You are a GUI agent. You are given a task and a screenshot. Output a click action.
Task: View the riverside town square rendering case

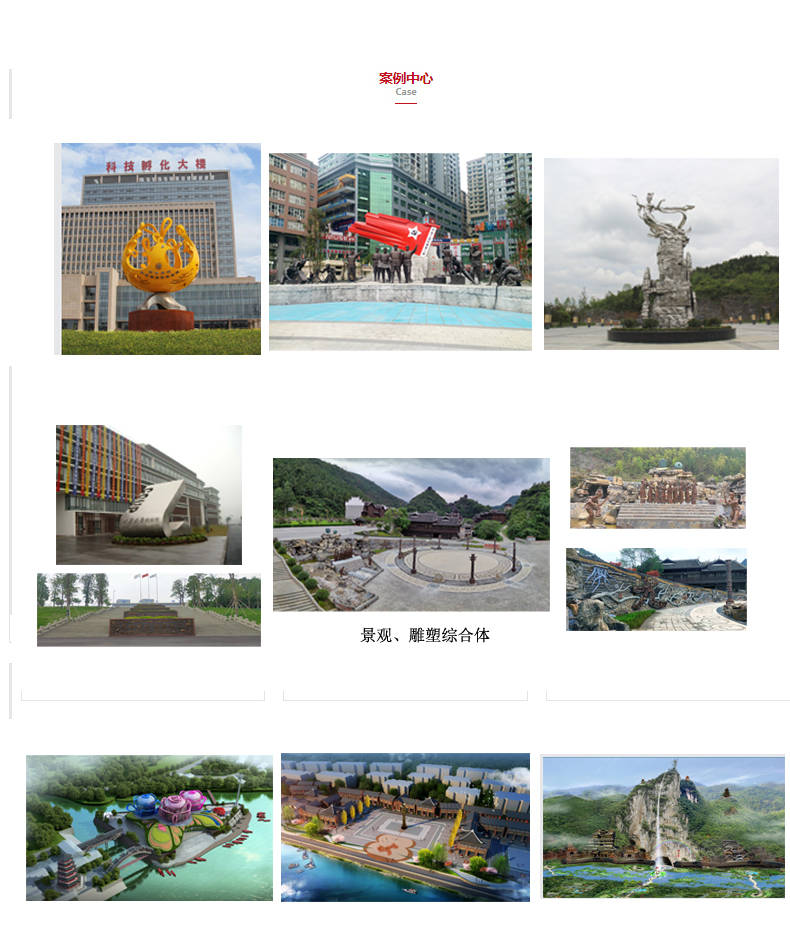(x=405, y=827)
